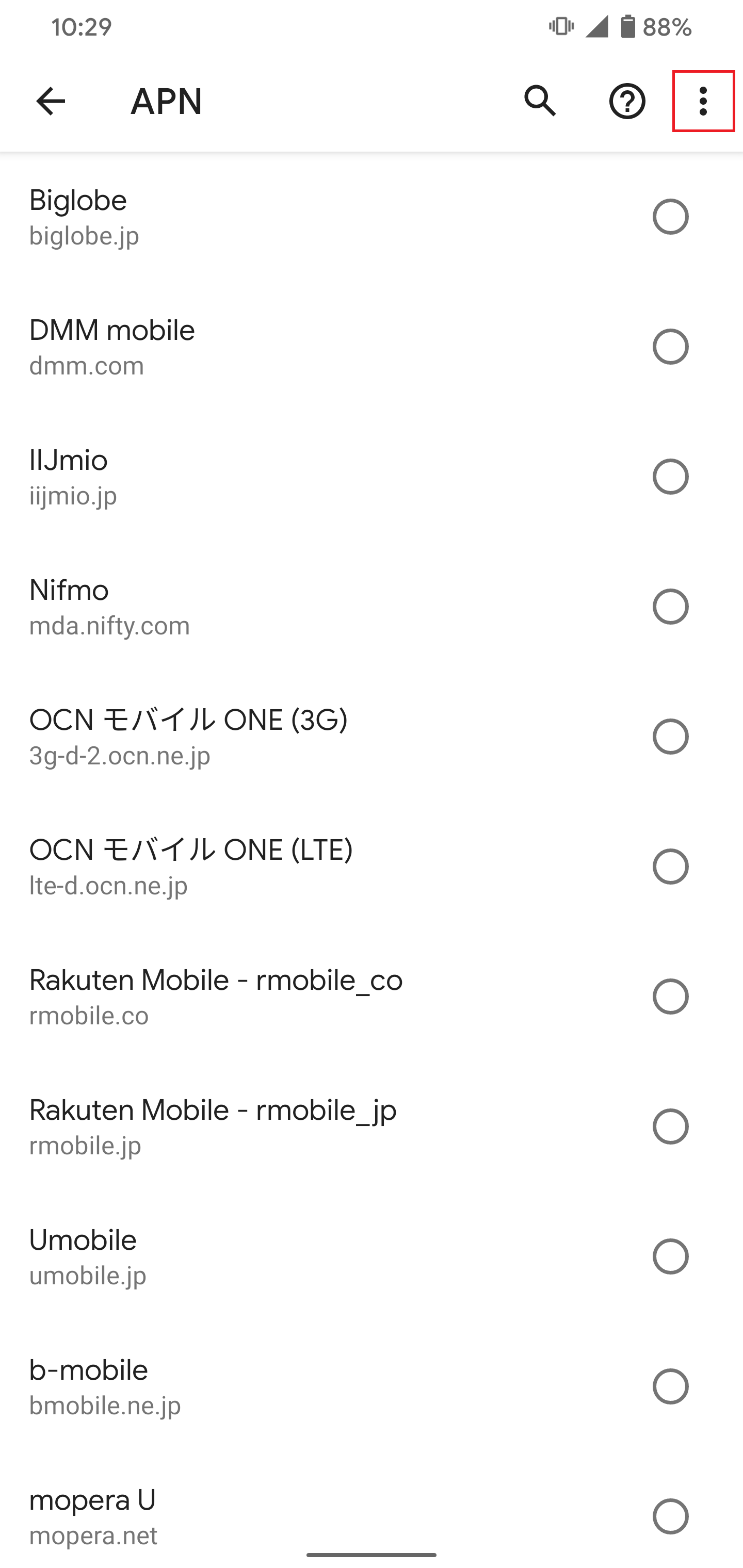Image resolution: width=743 pixels, height=1568 pixels.
Task: Select the IIJmio radio button
Action: 671,476
